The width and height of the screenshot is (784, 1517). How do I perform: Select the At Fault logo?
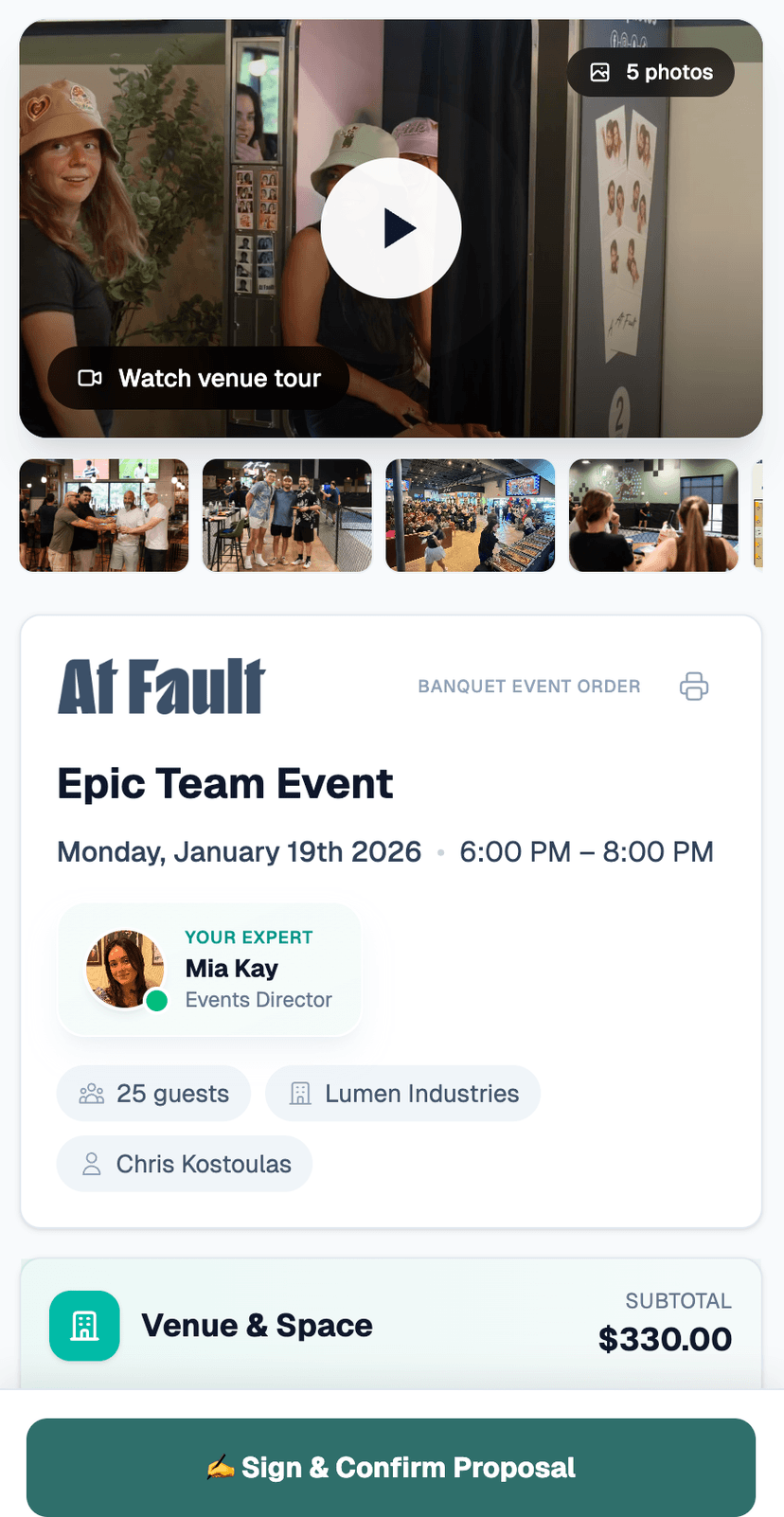coord(161,686)
